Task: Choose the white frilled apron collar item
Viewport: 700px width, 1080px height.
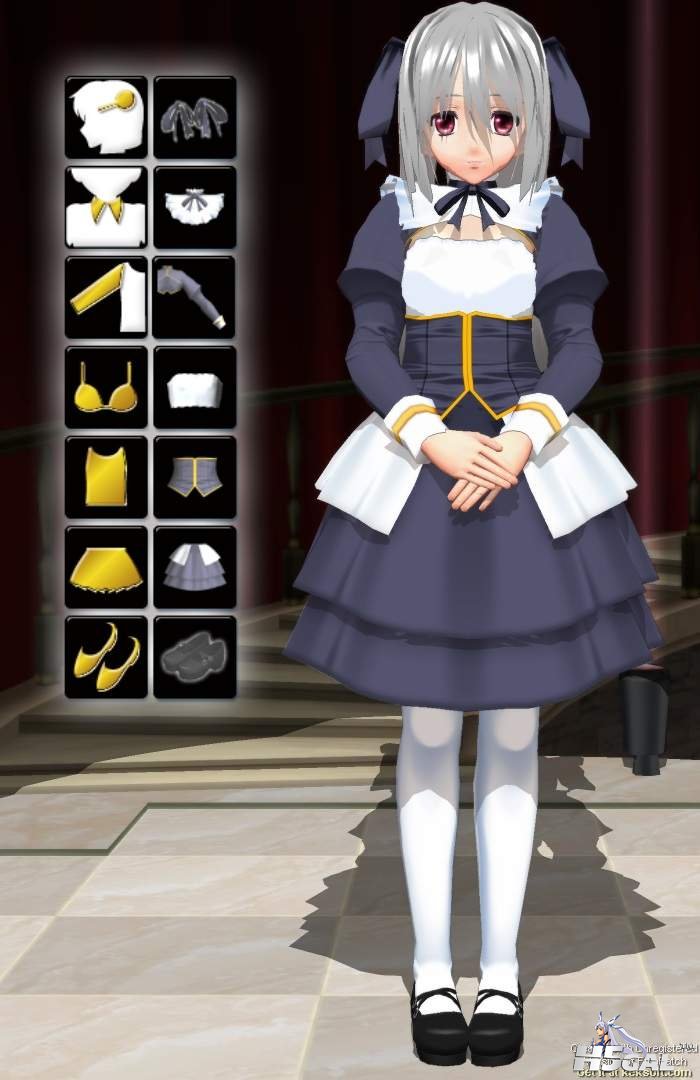Action: pos(194,207)
